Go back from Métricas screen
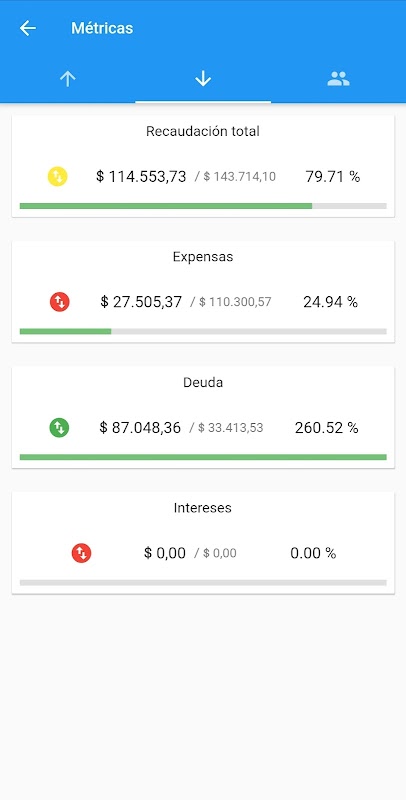Screen dimensions: 406x800 28,28
